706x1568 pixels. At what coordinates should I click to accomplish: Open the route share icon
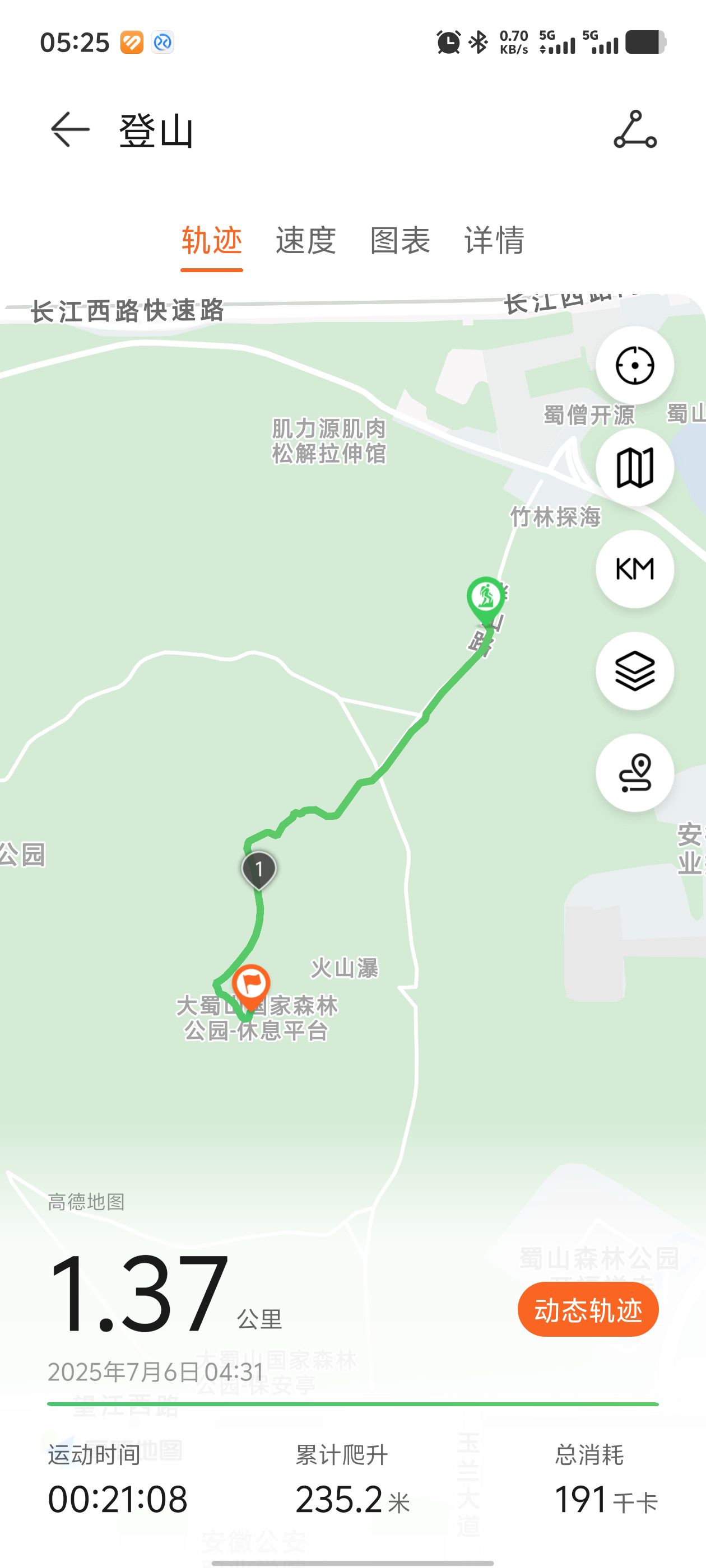pyautogui.click(x=635, y=130)
